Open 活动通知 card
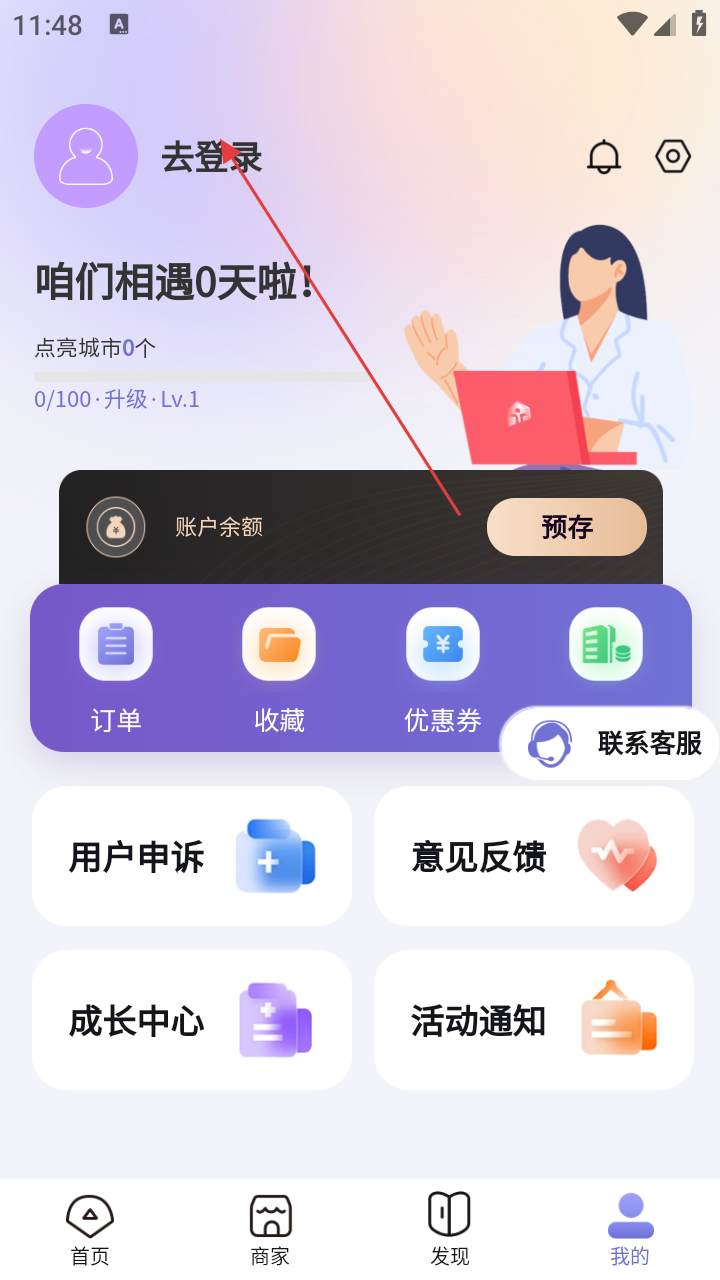This screenshot has width=720, height=1280. (533, 1020)
